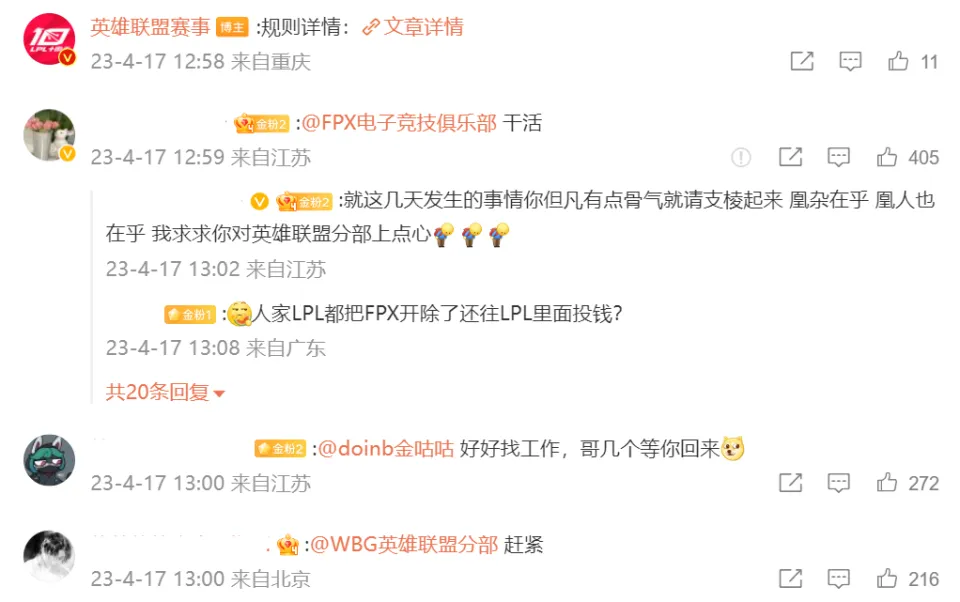Like the 干活 comment with 405 likes
The image size is (960, 602).
coord(887,157)
